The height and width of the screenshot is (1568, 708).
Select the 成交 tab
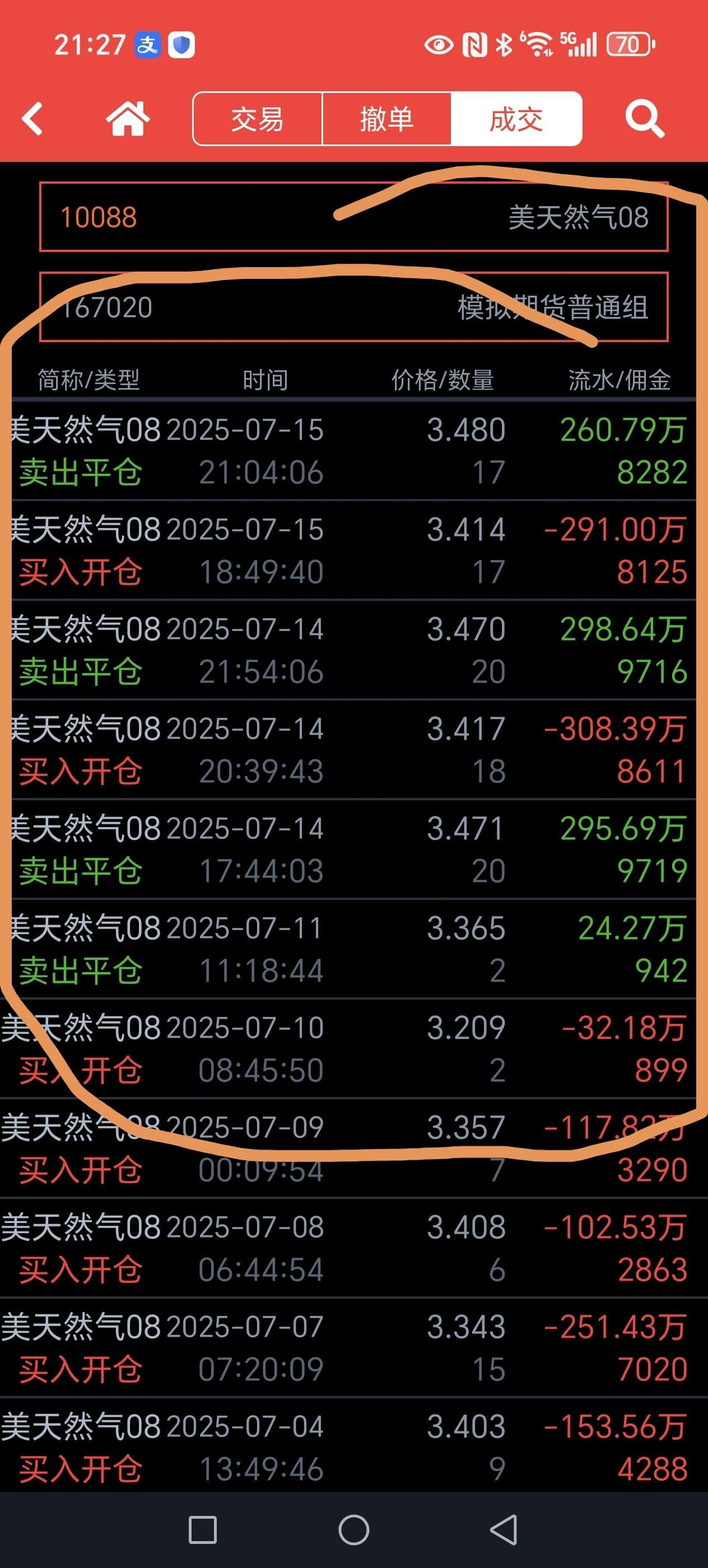(516, 119)
